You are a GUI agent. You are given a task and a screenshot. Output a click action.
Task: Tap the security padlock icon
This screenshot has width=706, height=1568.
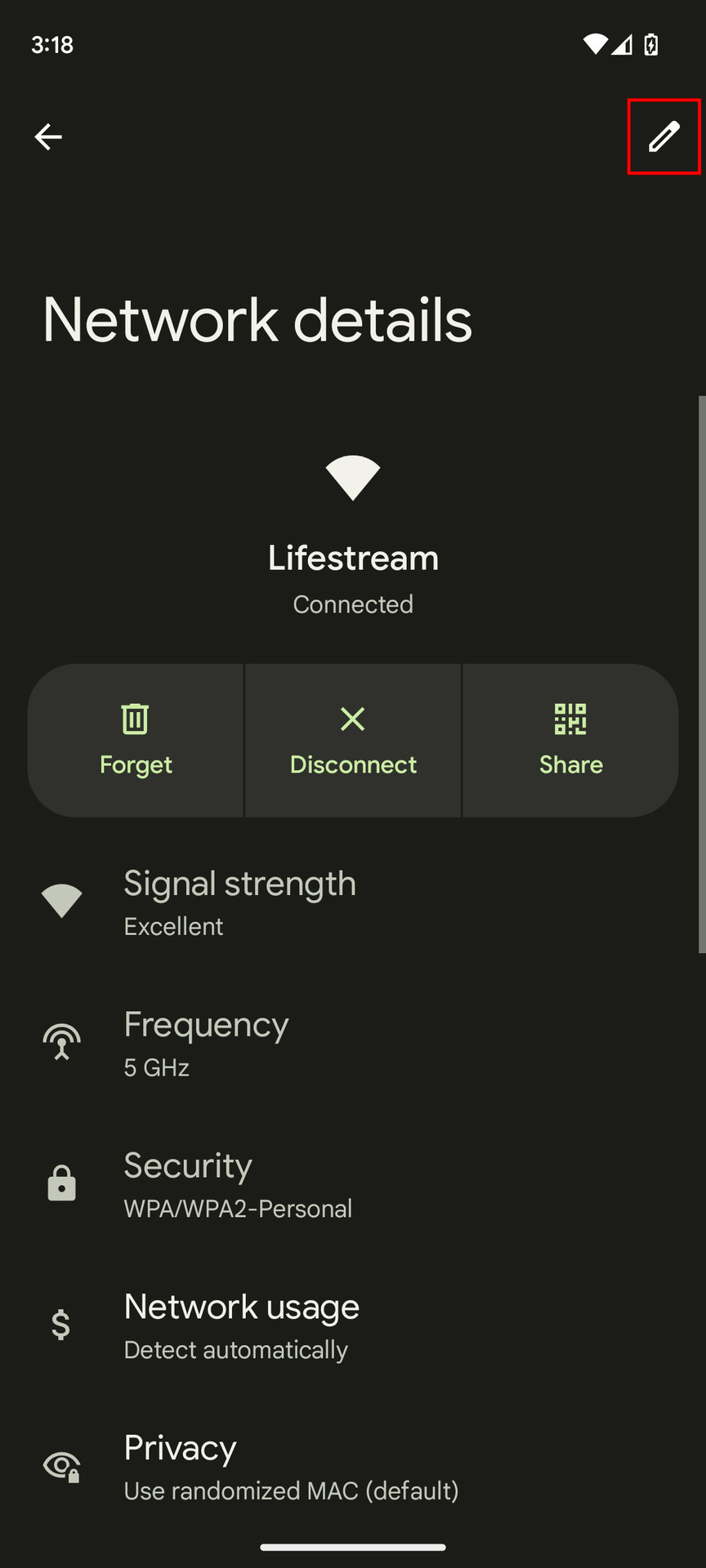tap(62, 1183)
